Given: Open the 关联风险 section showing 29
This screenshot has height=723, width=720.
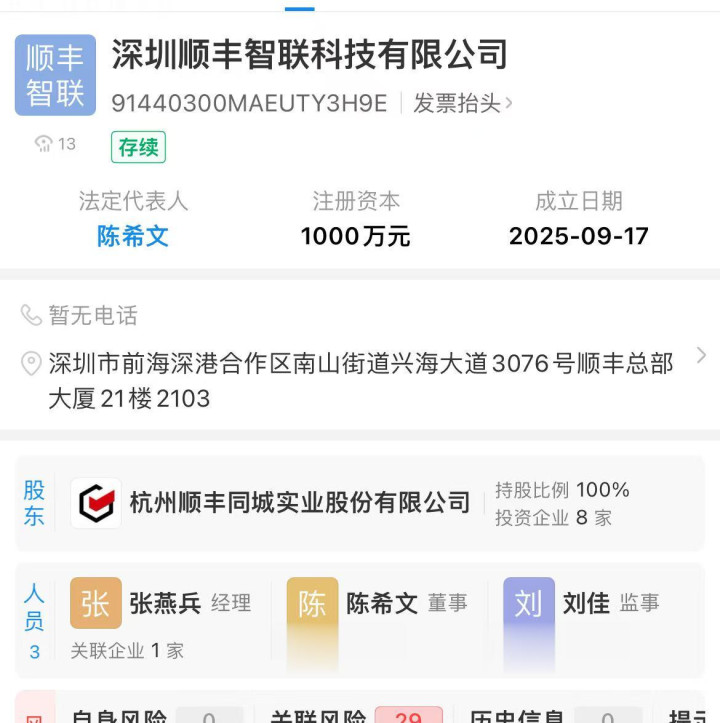Looking at the screenshot, I should click(x=318, y=714).
